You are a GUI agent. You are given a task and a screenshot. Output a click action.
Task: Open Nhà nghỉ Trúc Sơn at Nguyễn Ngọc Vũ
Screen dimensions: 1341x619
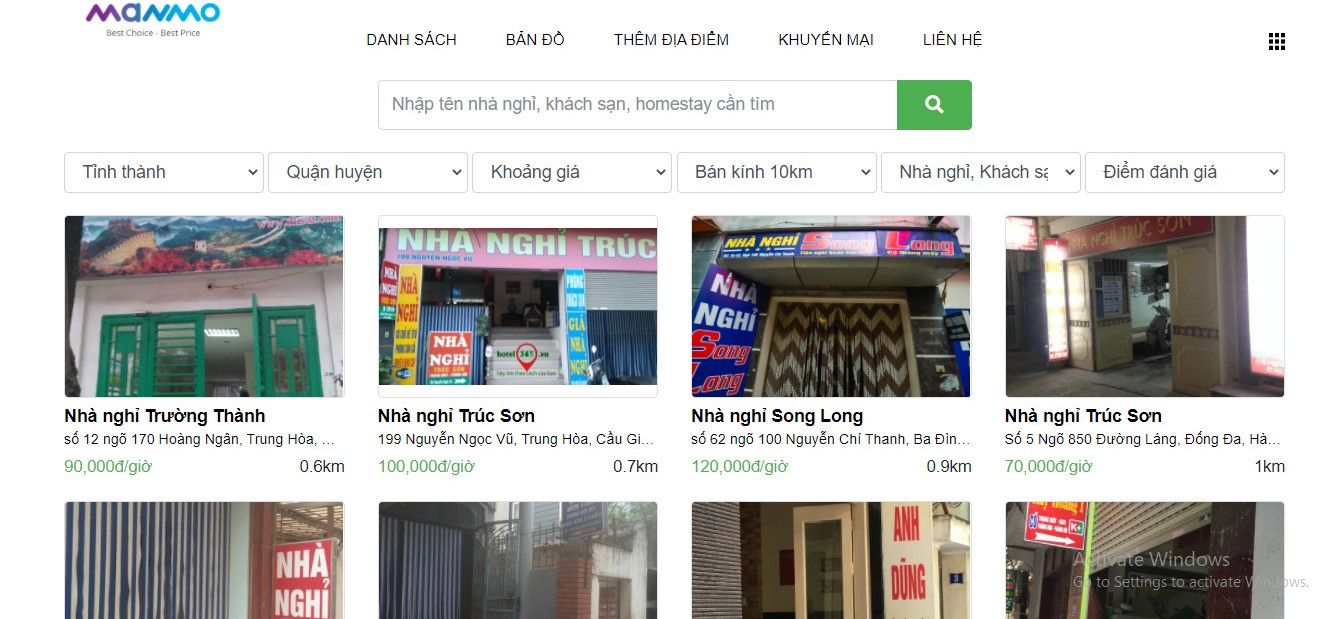[x=456, y=416]
